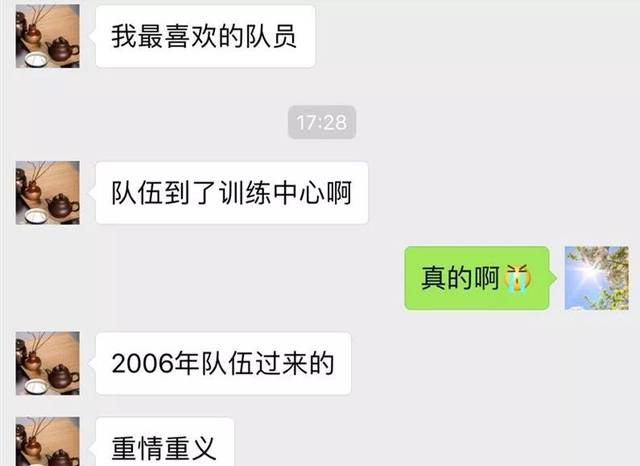Screen dimensions: 640x466
Task: View profile from avatar beside 2006年队伍过来的
Action: pyautogui.click(x=47, y=363)
